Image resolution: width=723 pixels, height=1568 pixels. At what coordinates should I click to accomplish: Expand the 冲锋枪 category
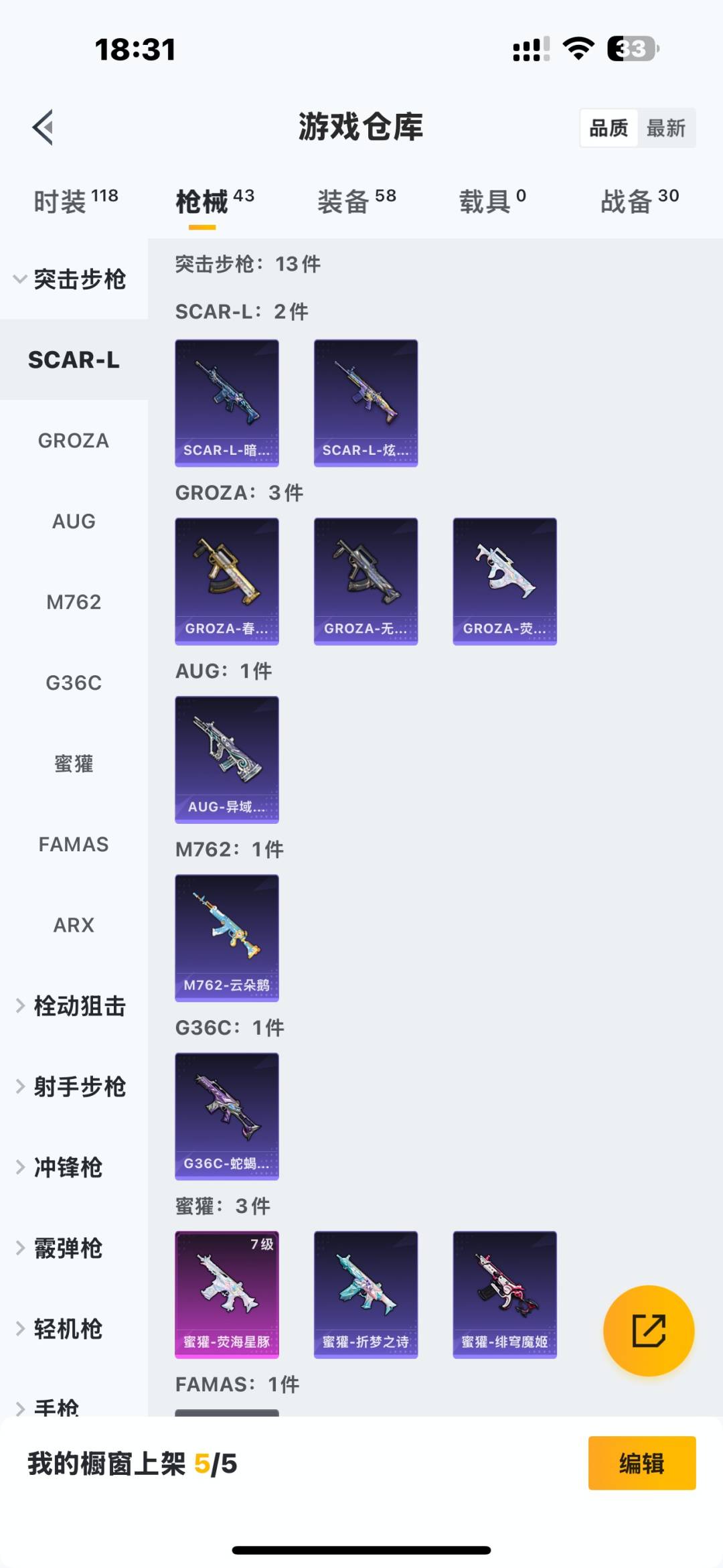[60, 1167]
